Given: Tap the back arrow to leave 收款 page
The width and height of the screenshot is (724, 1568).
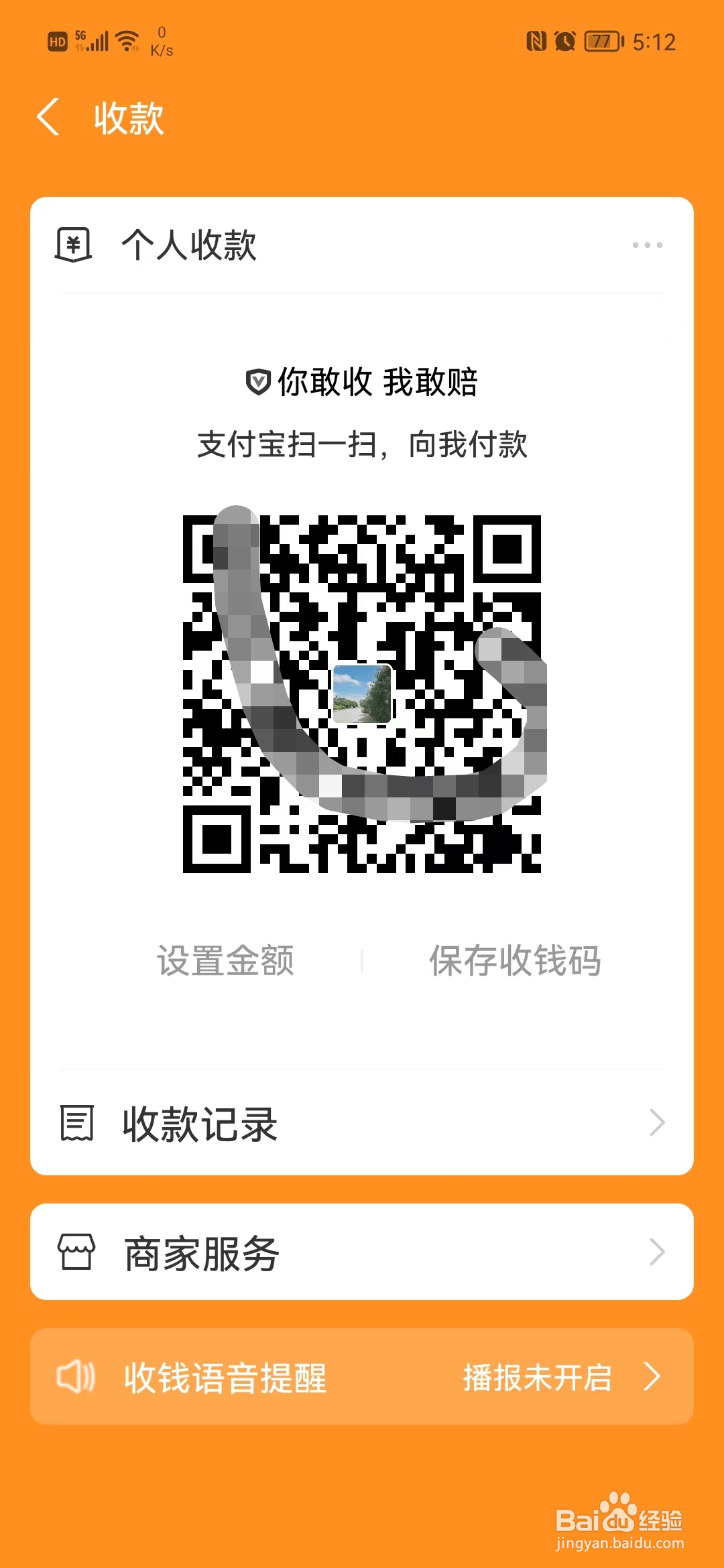Looking at the screenshot, I should point(48,115).
